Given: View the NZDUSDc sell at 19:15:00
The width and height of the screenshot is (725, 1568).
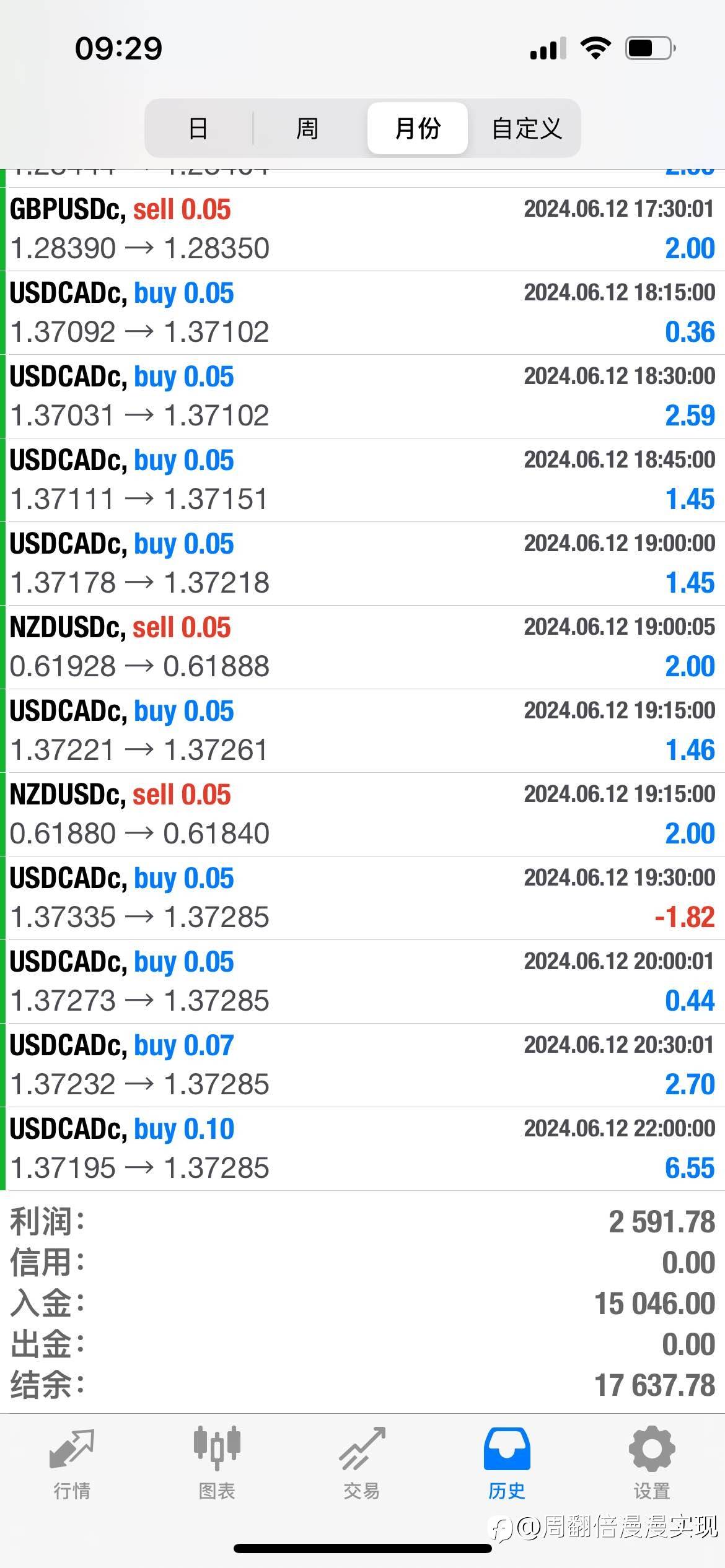Looking at the screenshot, I should [362, 814].
